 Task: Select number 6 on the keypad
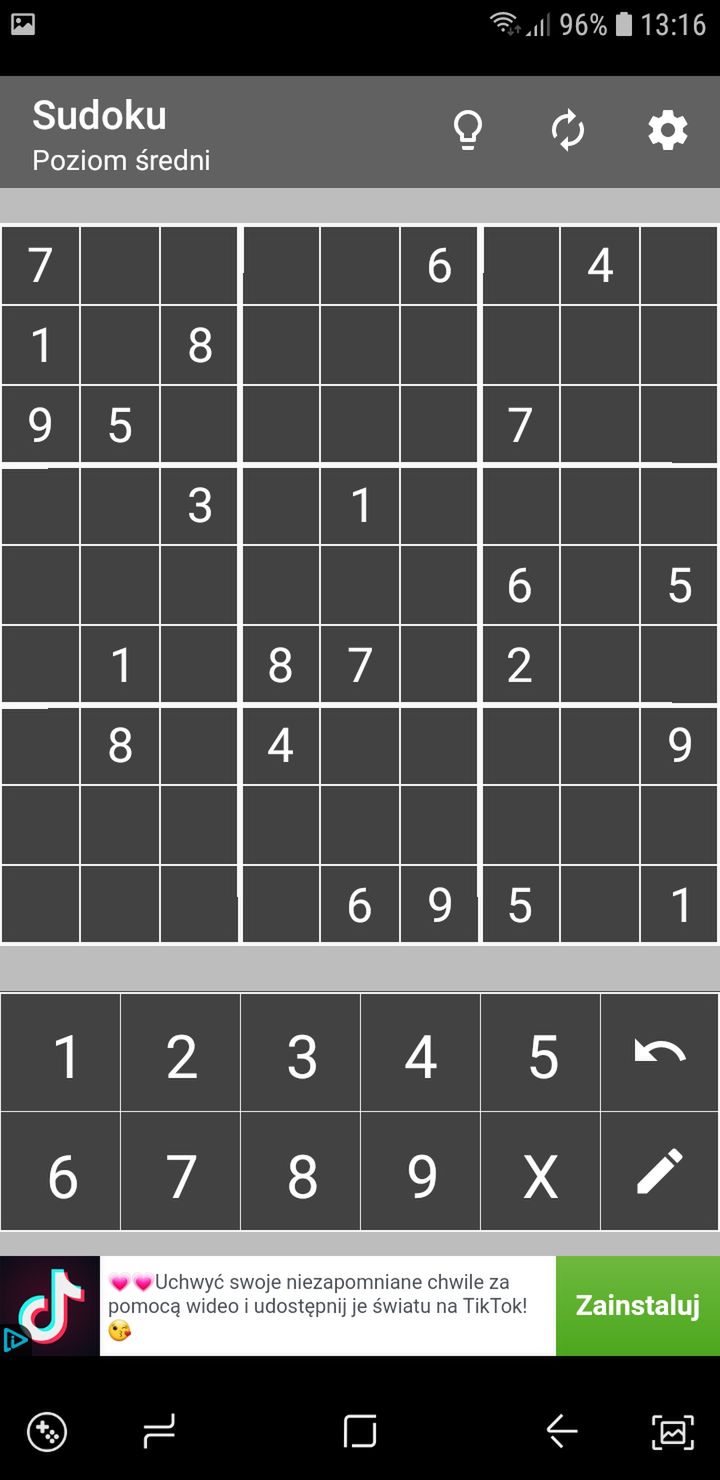(61, 1171)
